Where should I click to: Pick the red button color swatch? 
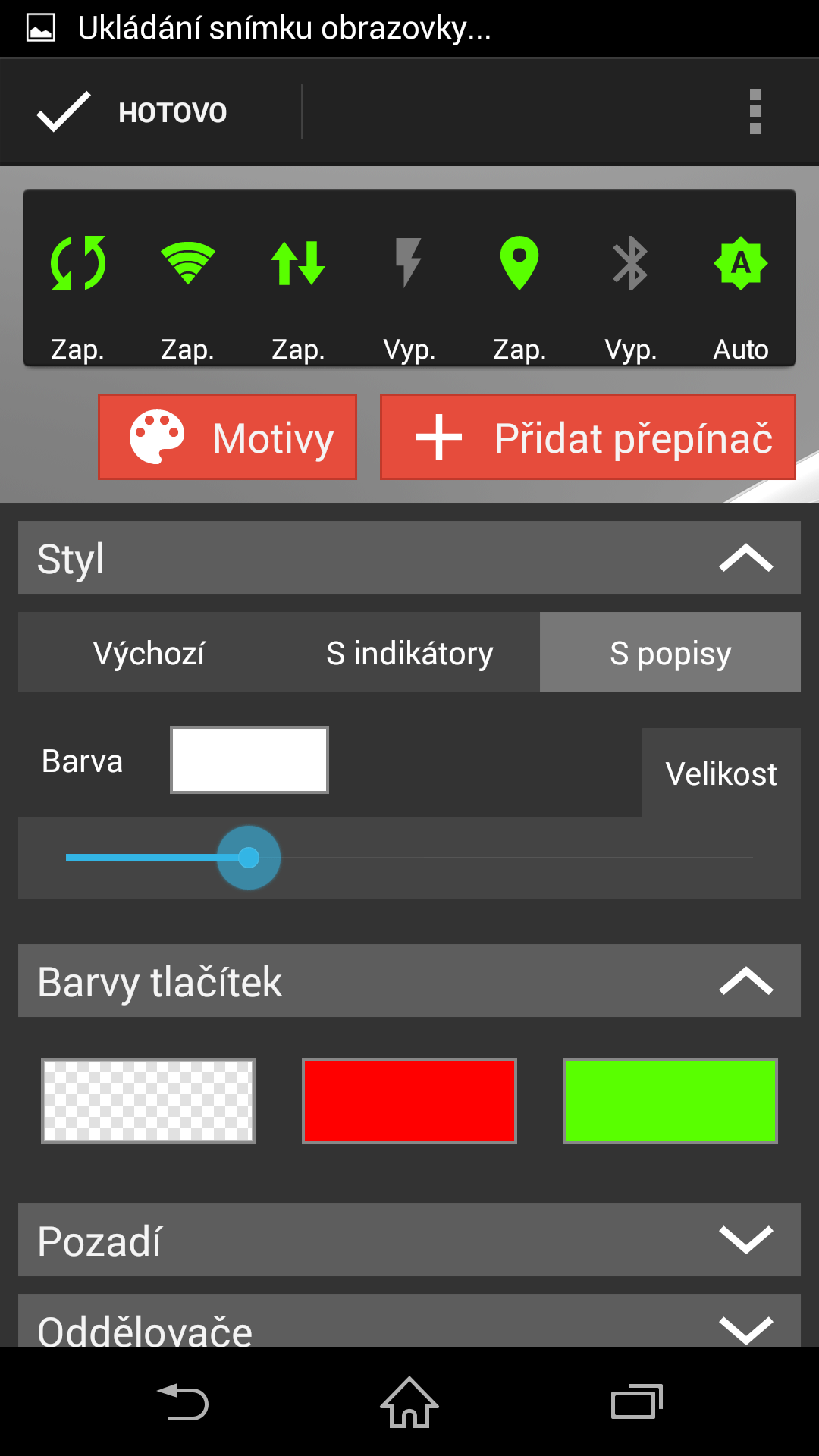click(409, 1101)
